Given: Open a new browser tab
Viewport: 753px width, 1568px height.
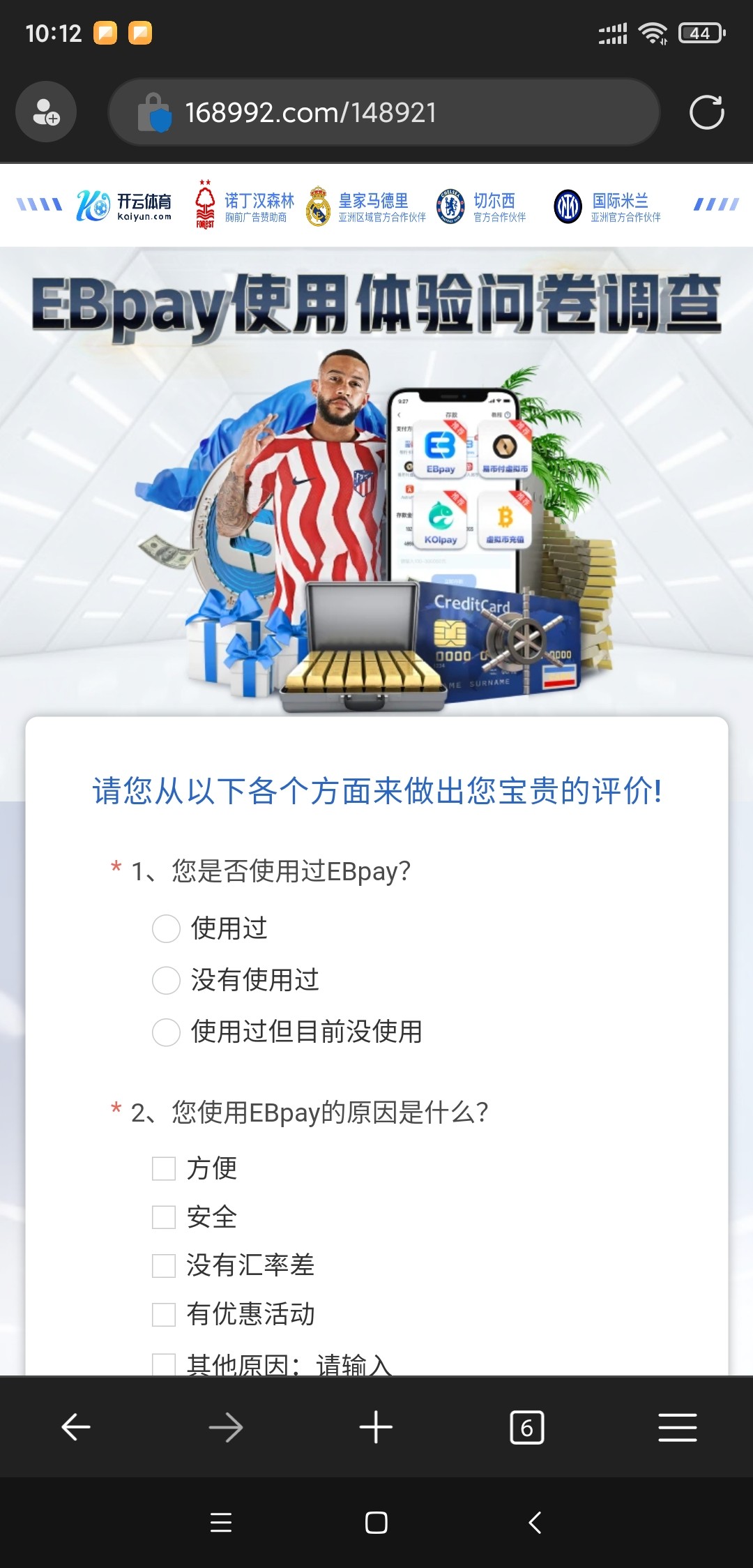Looking at the screenshot, I should pos(376,1427).
